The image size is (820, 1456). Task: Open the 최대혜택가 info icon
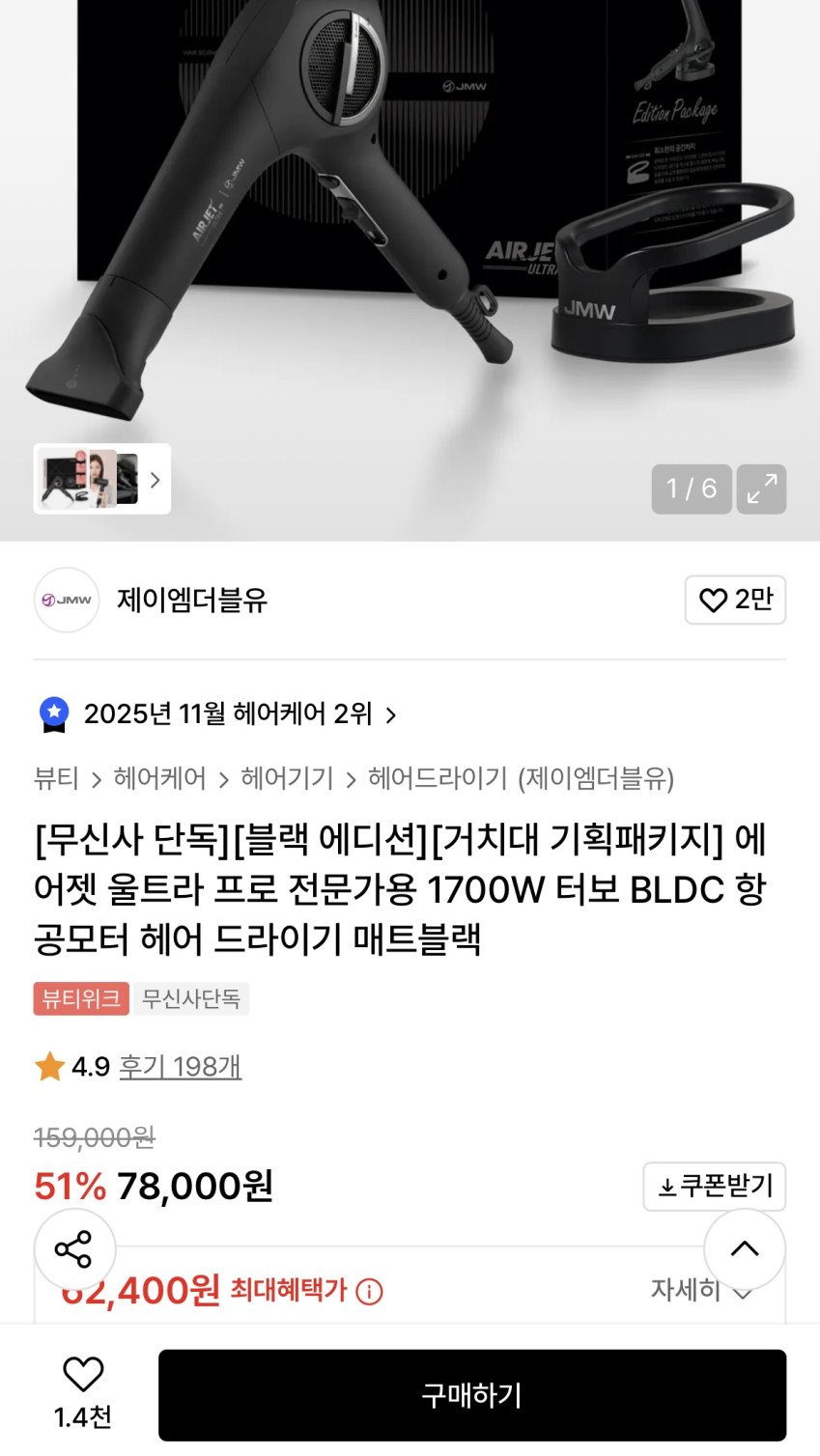pyautogui.click(x=369, y=1292)
